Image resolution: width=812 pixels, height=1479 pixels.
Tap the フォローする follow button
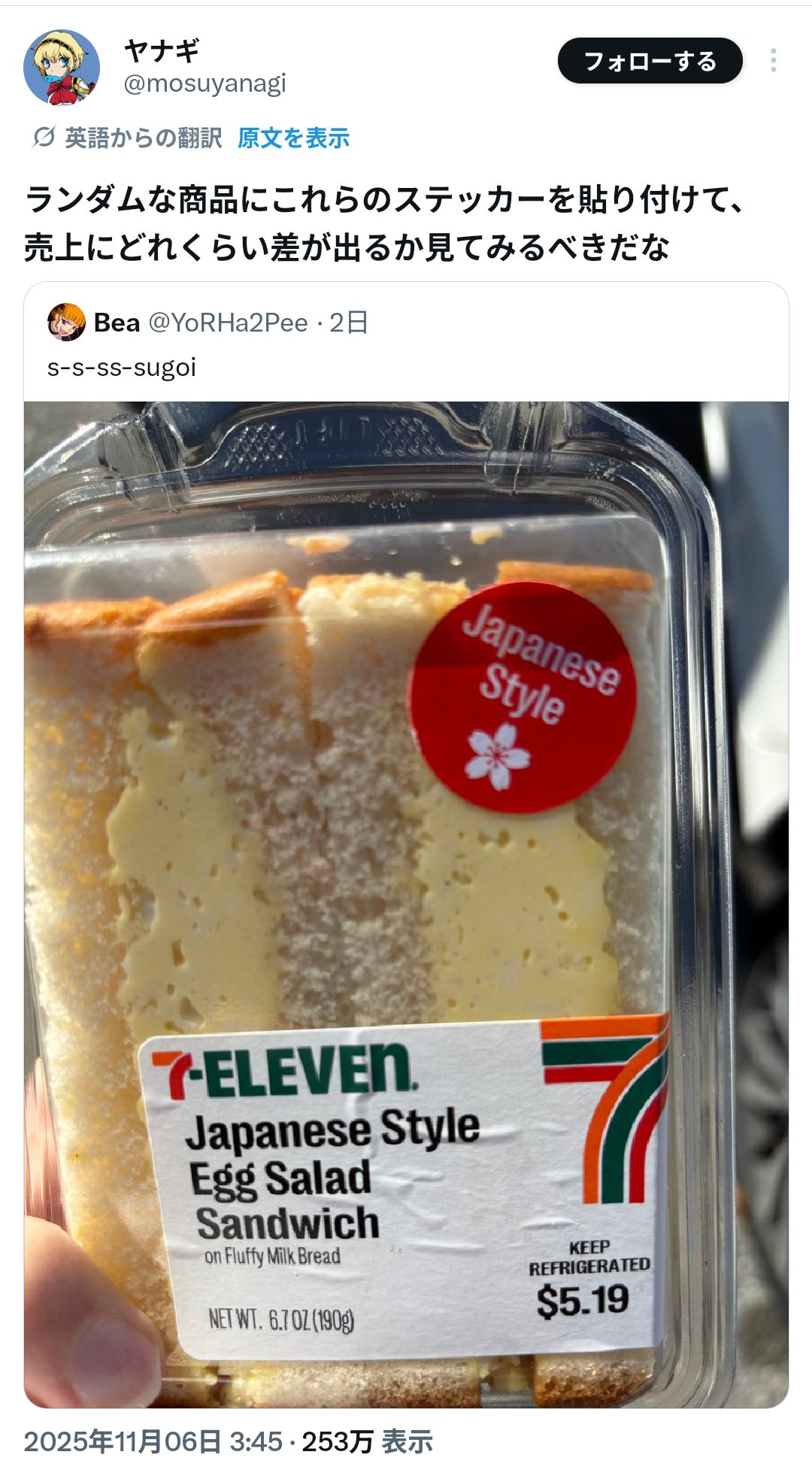coord(650,61)
